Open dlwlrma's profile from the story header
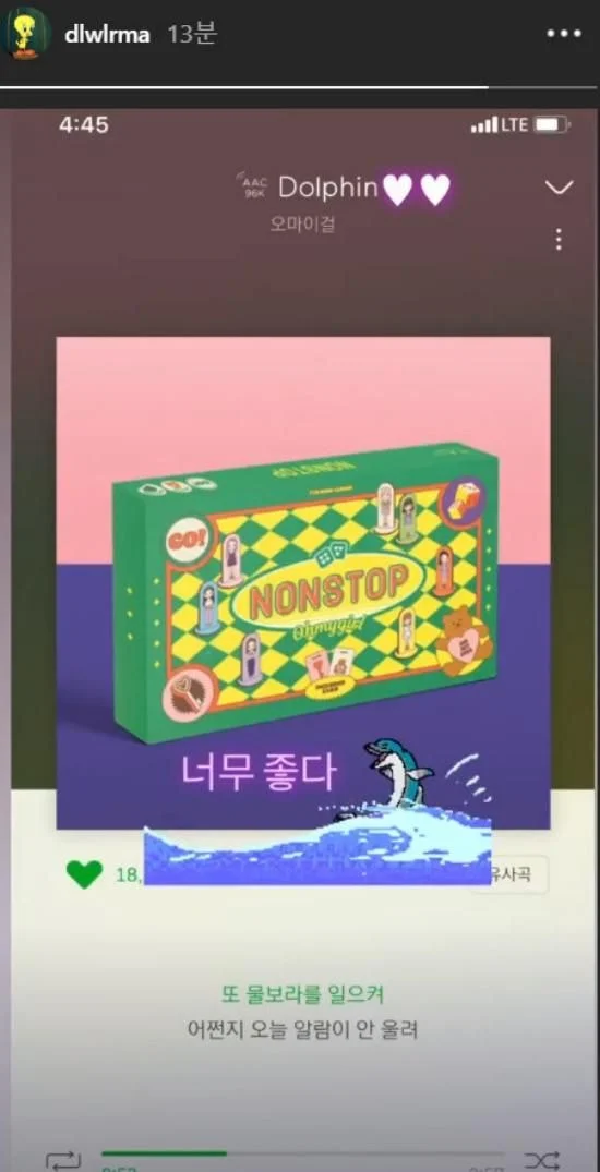 tap(105, 35)
